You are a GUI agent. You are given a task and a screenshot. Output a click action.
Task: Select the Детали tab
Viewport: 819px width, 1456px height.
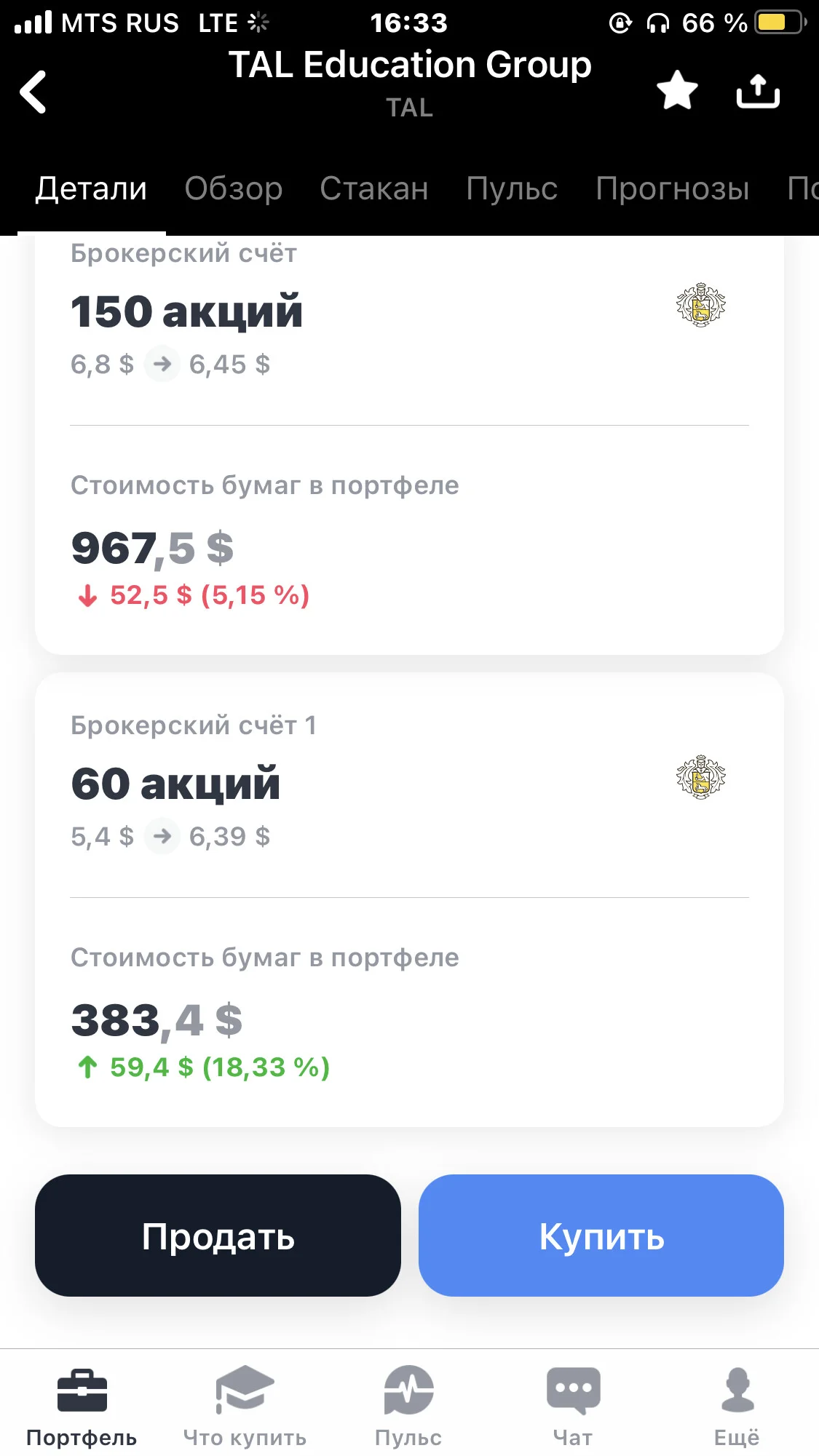coord(92,188)
